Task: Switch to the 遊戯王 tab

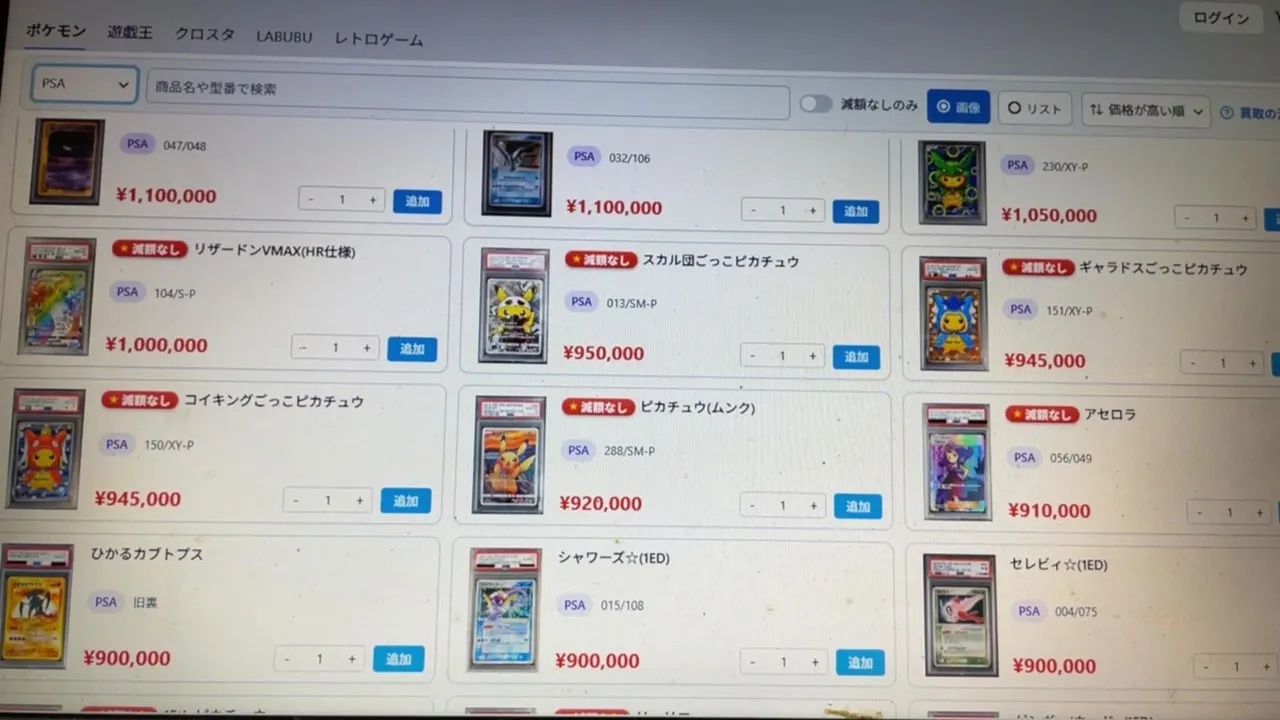Action: click(x=130, y=33)
